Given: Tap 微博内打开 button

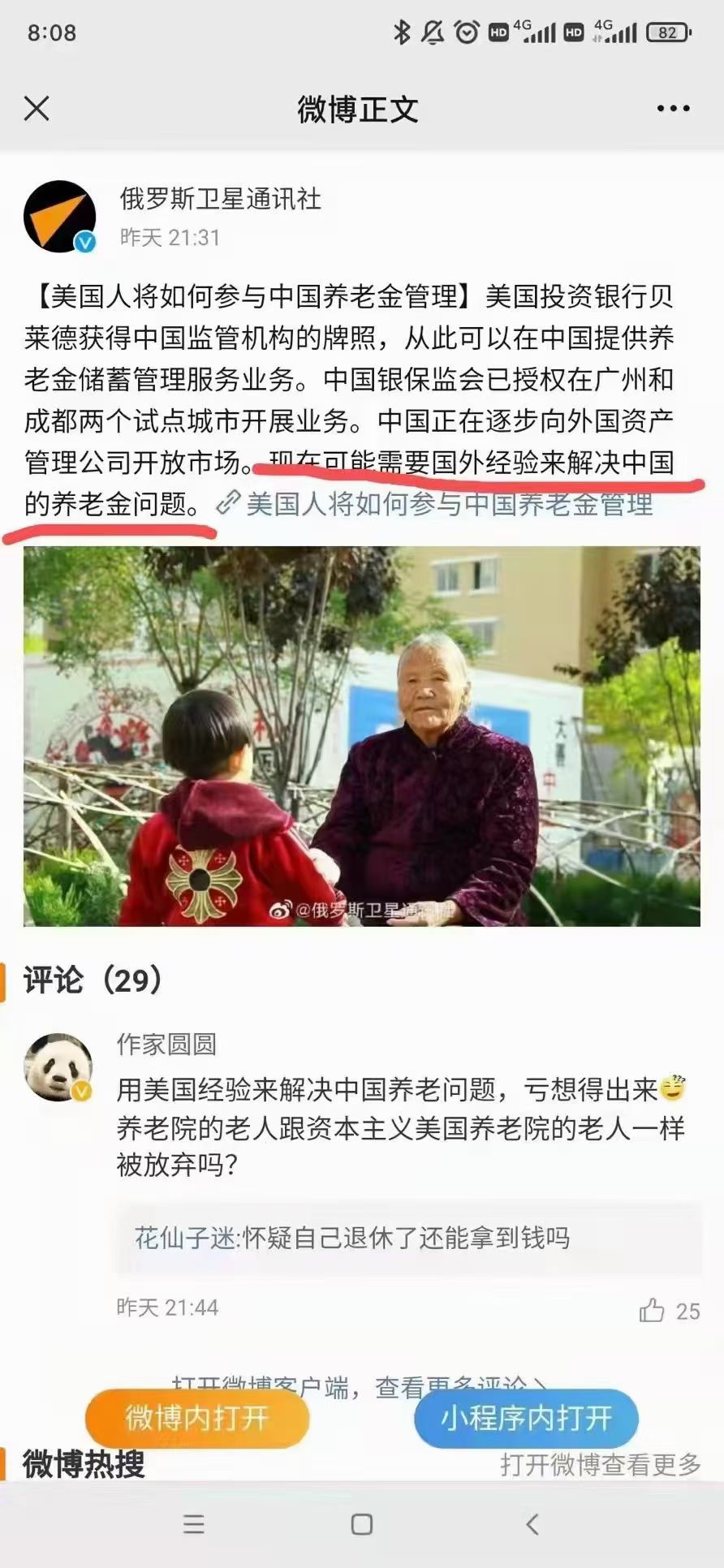Looking at the screenshot, I should click(x=197, y=1418).
